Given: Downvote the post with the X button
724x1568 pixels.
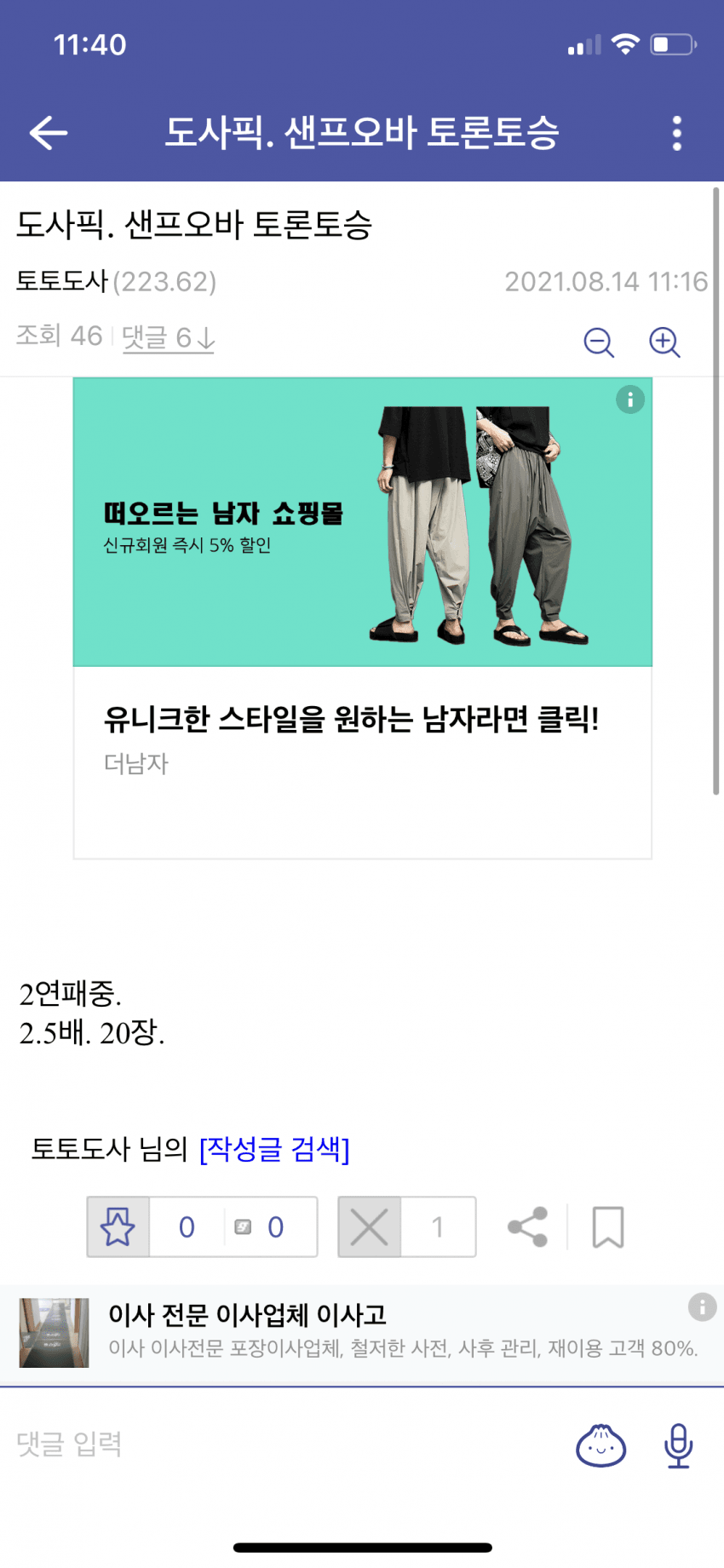Looking at the screenshot, I should 370,1227.
